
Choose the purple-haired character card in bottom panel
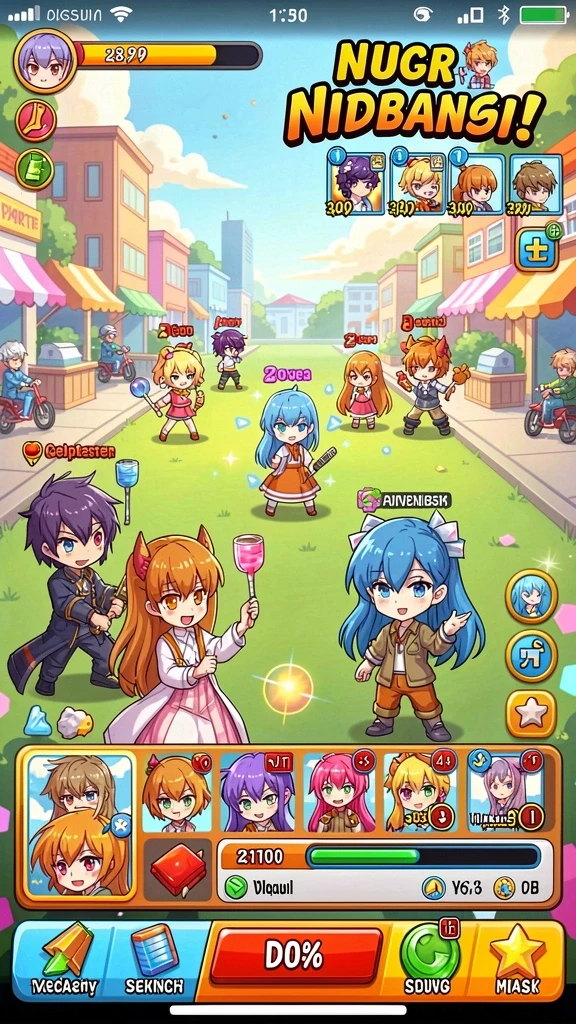coord(257,791)
